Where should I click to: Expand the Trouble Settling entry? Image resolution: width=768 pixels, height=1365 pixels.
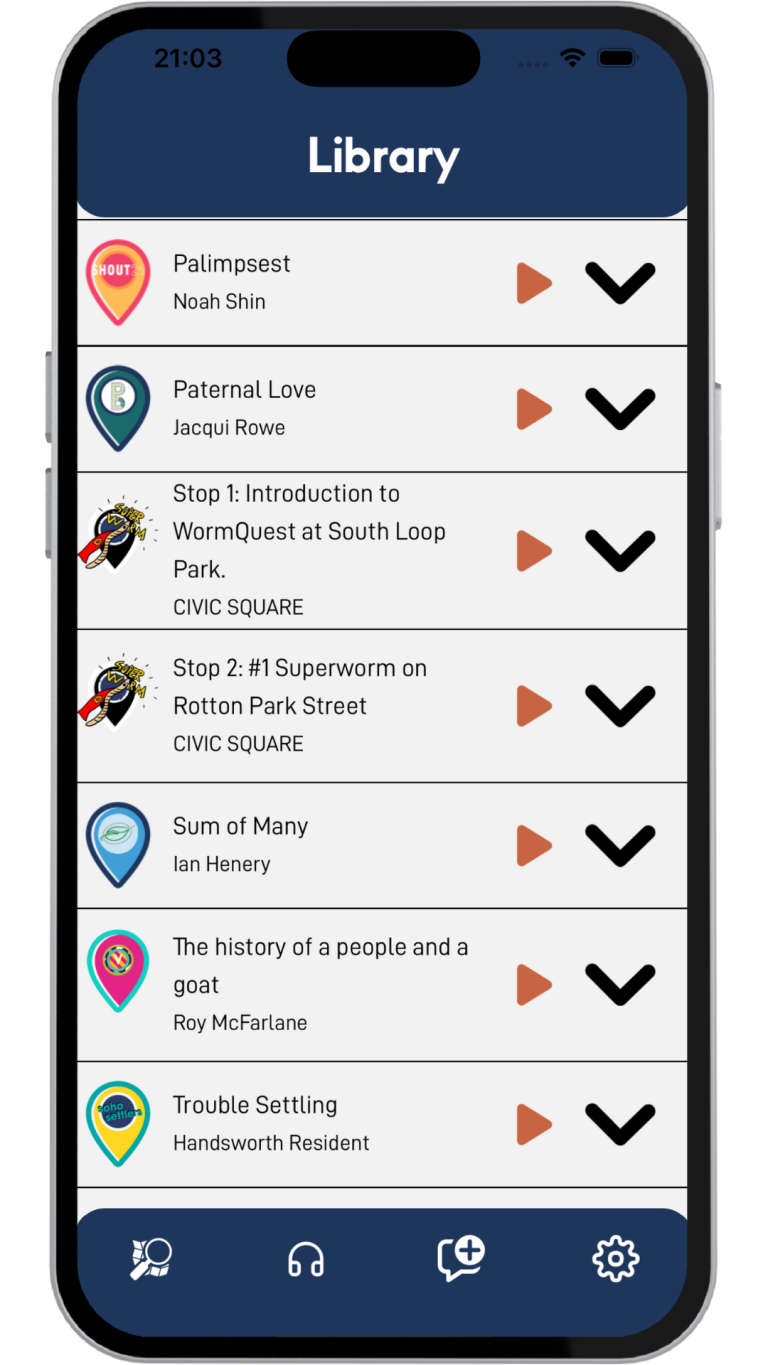click(x=620, y=1125)
